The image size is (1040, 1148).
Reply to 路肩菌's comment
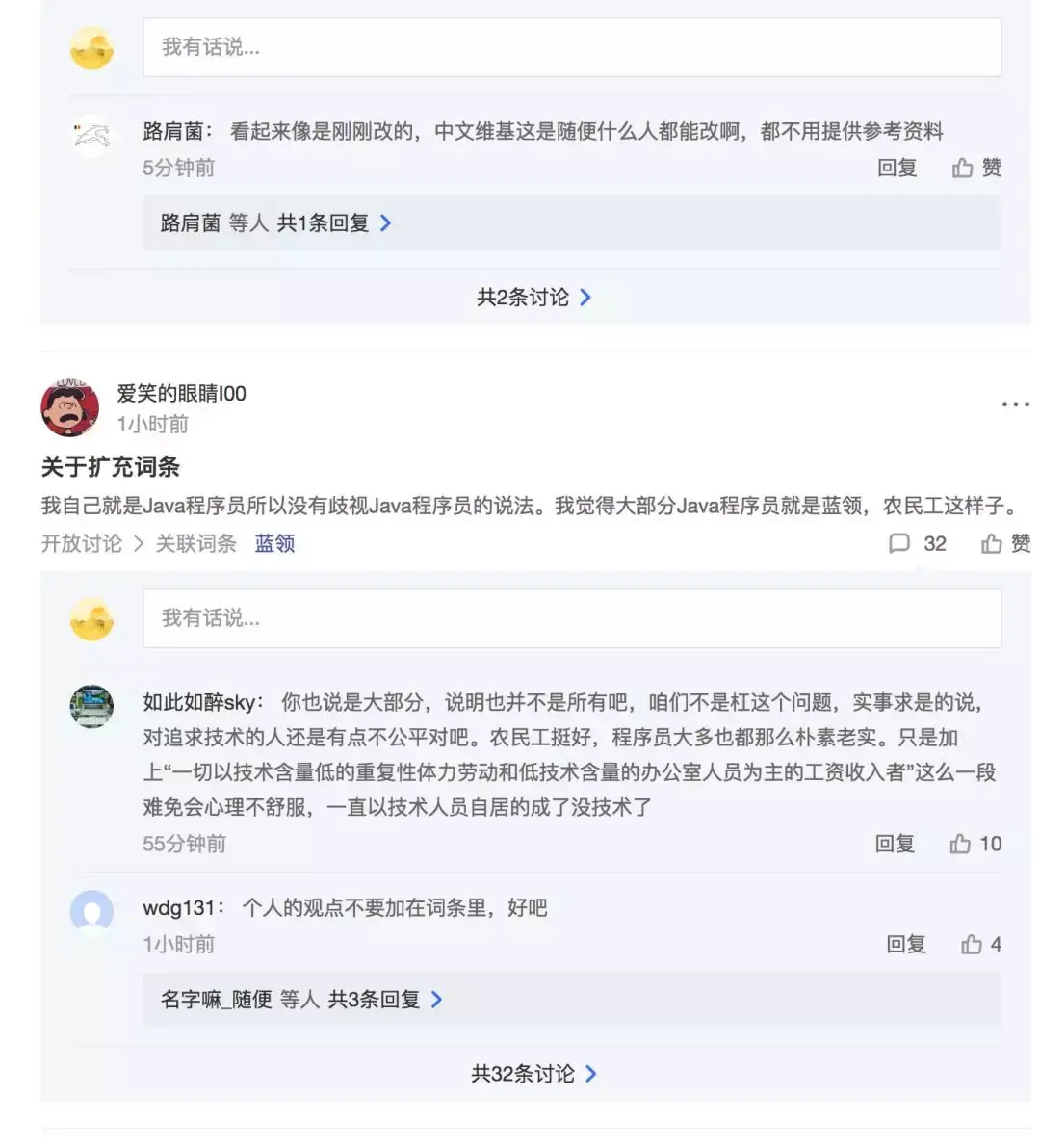pos(897,169)
